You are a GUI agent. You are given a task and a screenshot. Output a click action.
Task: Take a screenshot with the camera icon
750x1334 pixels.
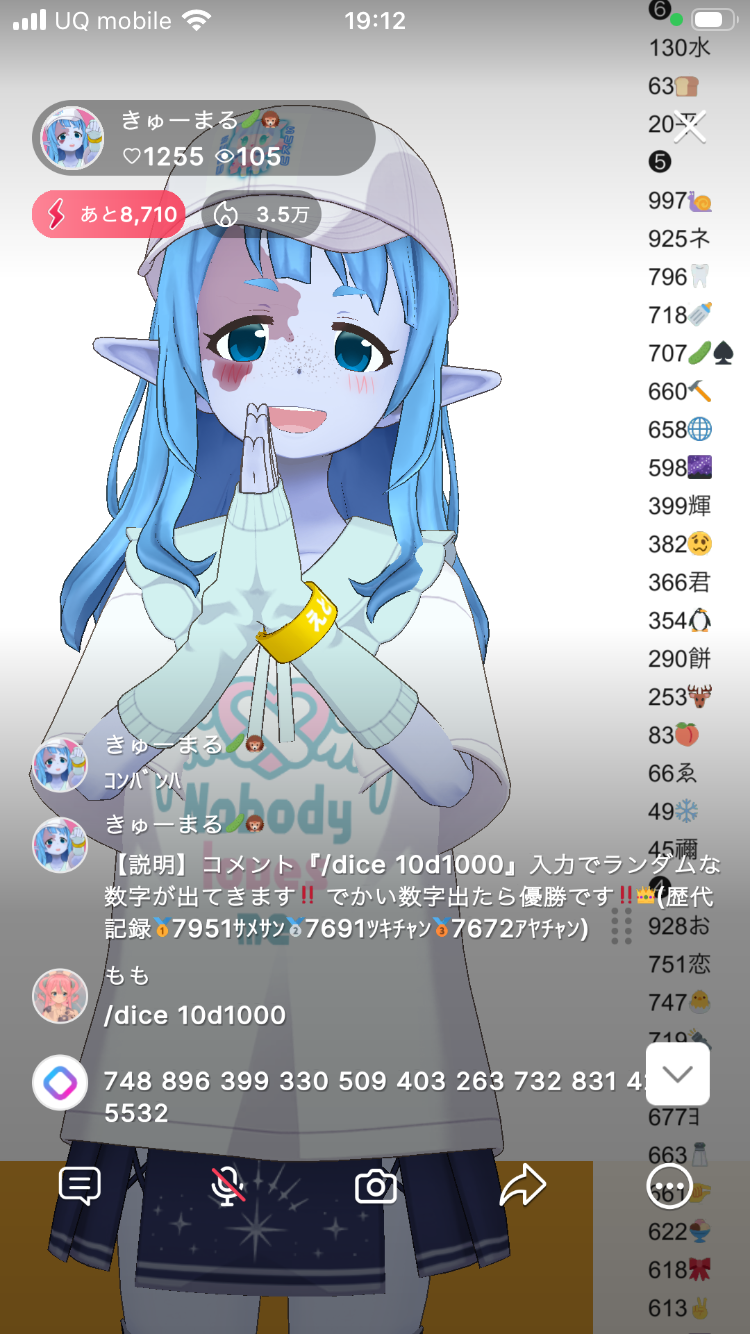(x=376, y=1187)
